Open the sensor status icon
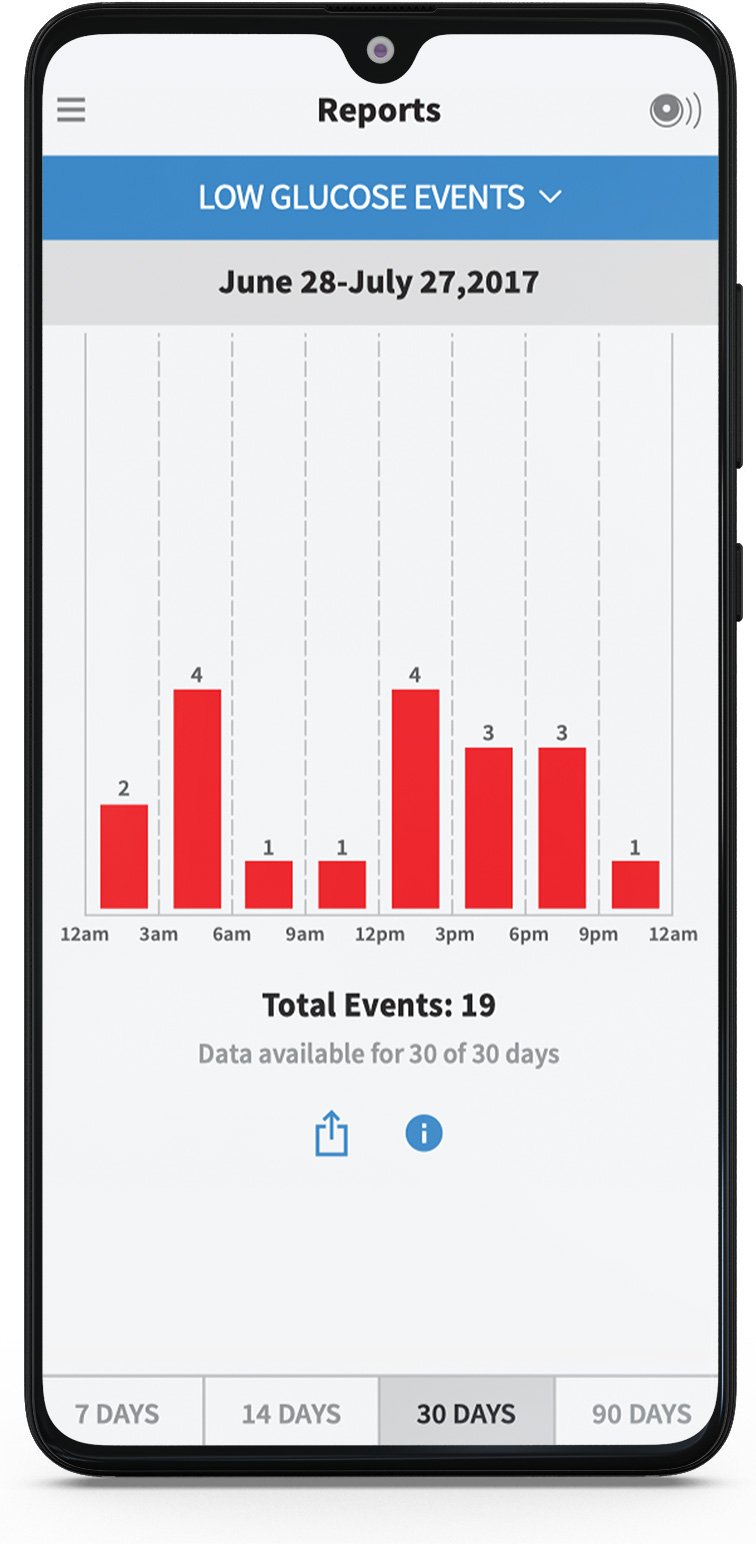 pyautogui.click(x=675, y=111)
